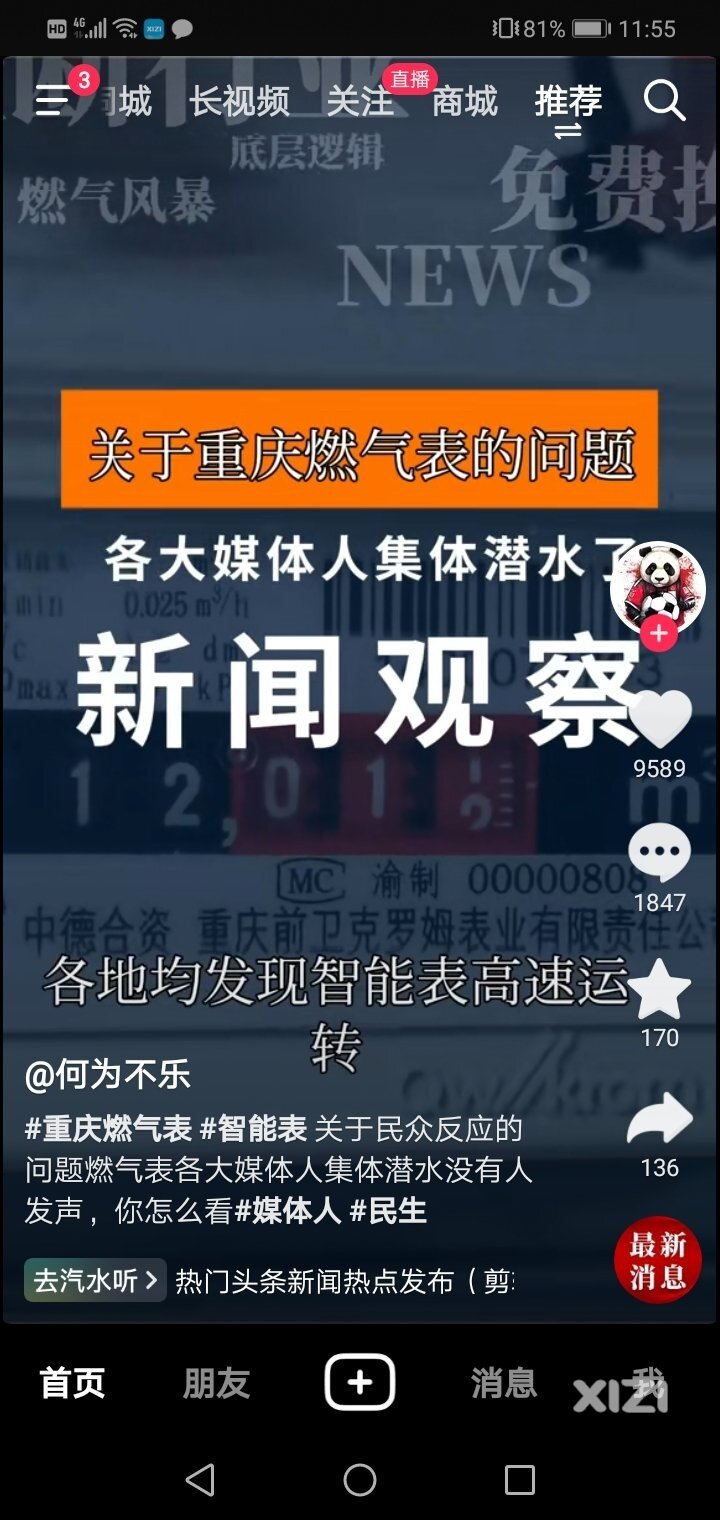Tap the system back button
Screen dimensions: 720x1520
click(200, 1480)
